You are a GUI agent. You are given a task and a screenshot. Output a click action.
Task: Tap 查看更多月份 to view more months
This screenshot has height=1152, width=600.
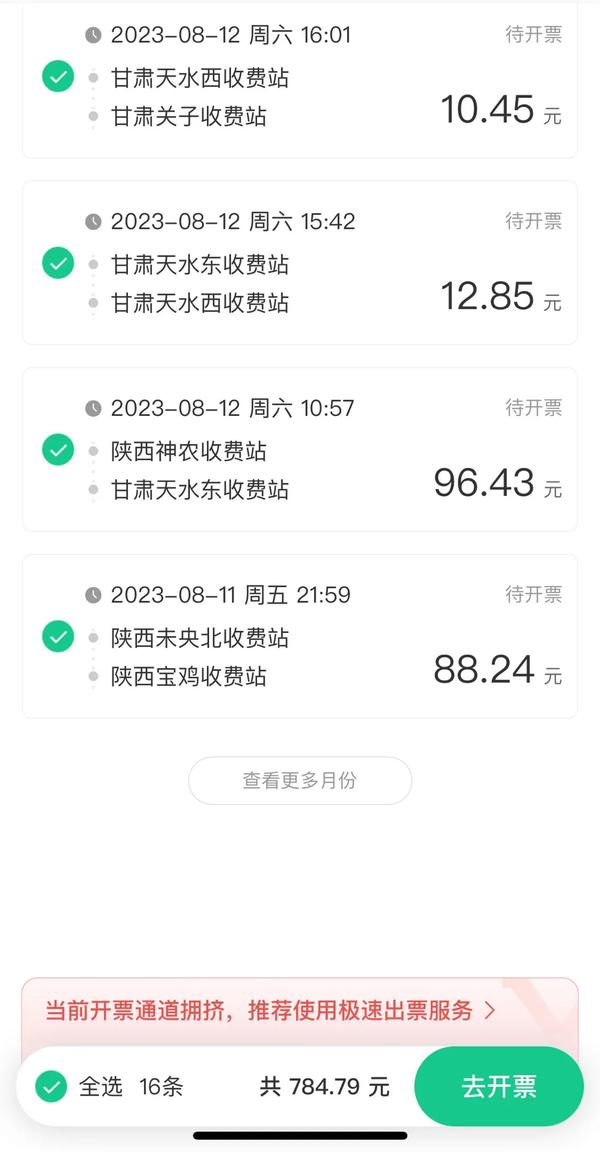click(300, 780)
